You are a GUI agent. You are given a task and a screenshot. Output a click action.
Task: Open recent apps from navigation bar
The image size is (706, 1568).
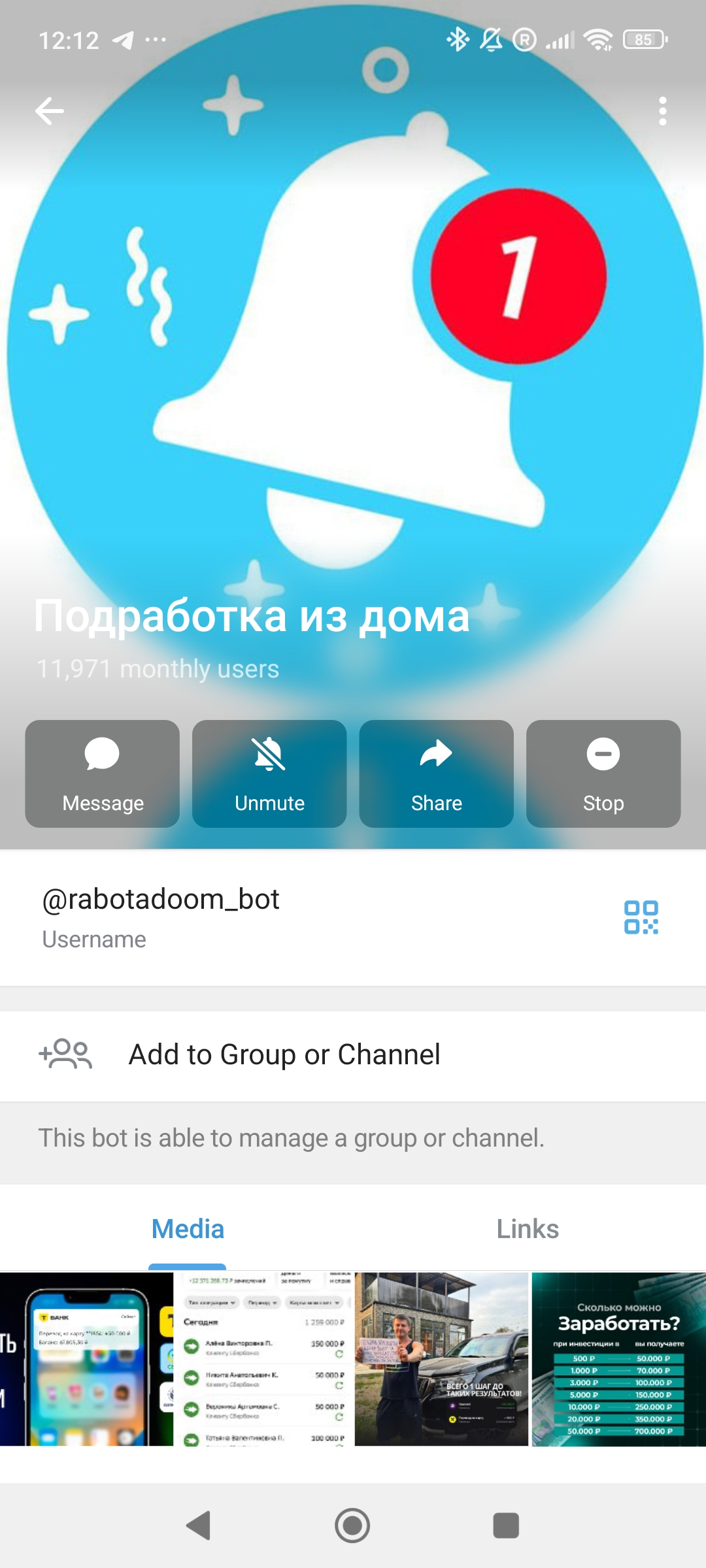[x=505, y=1526]
